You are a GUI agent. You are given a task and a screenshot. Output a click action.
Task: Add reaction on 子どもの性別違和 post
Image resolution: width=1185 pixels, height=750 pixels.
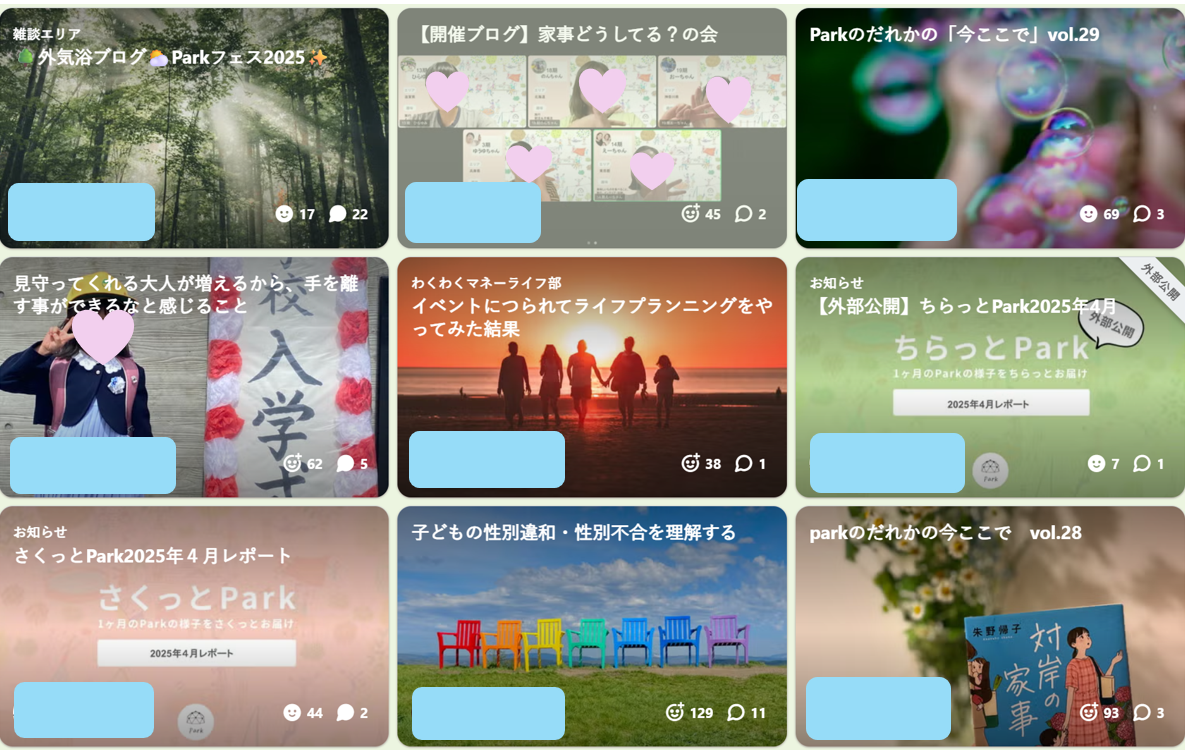pyautogui.click(x=675, y=712)
